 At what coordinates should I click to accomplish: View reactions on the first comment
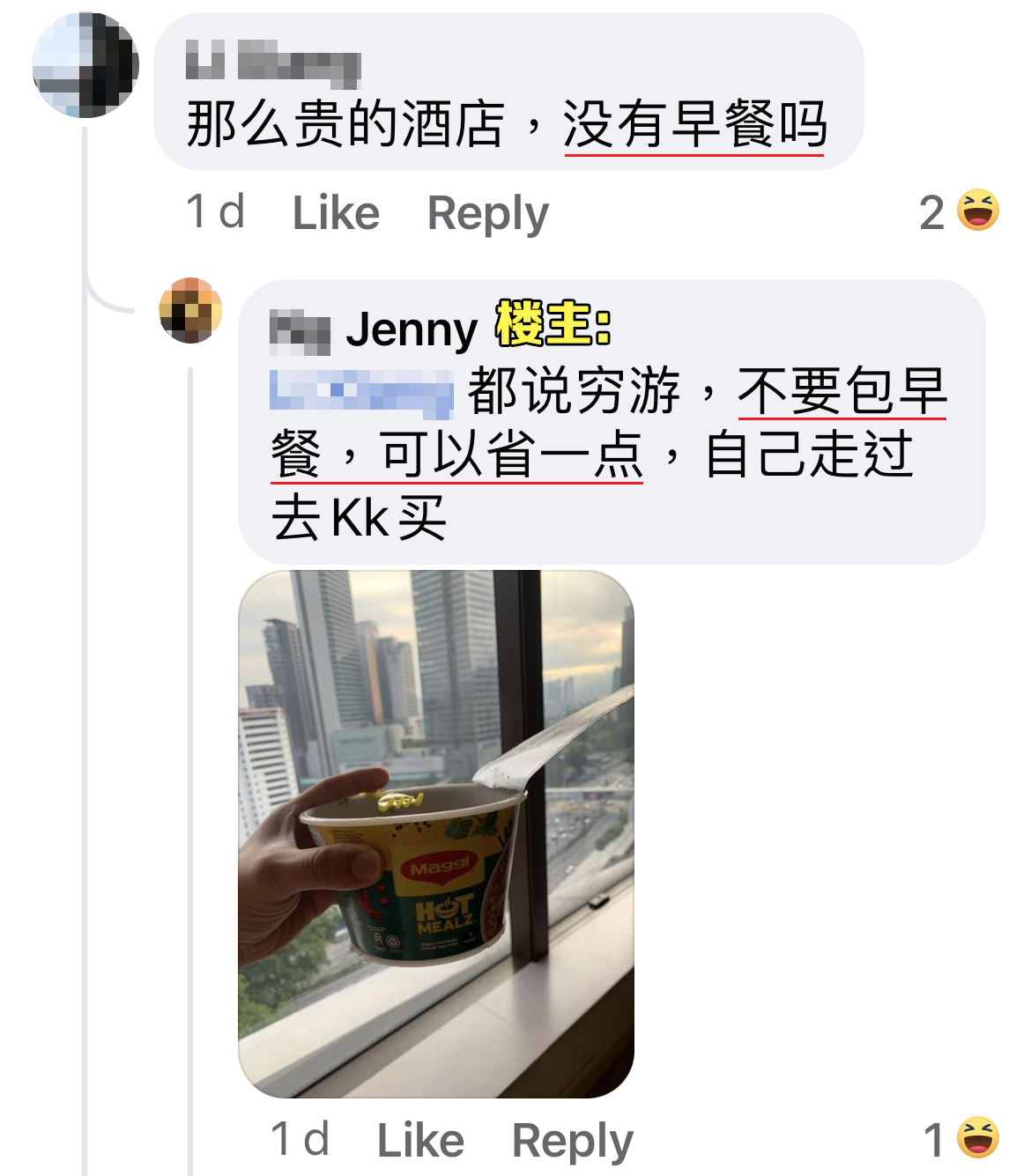coord(961,211)
